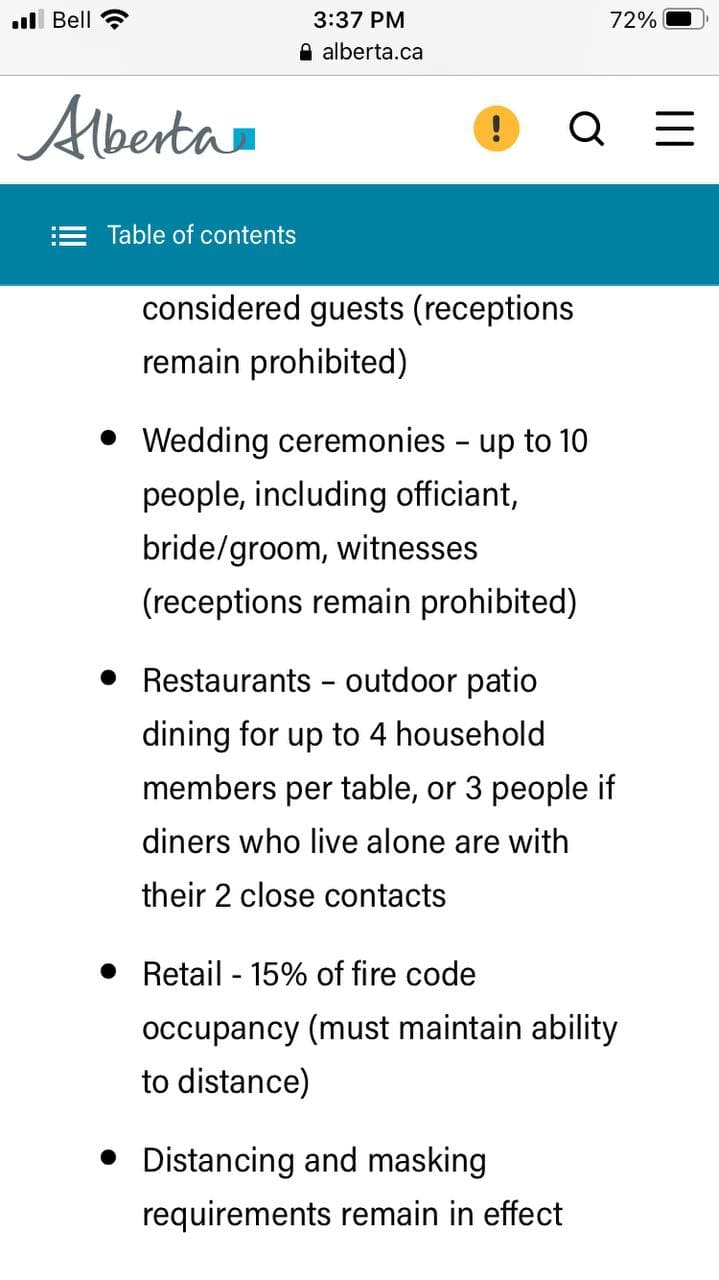Go to the Alberta home logo
Image resolution: width=719 pixels, height=1280 pixels.
(135, 128)
